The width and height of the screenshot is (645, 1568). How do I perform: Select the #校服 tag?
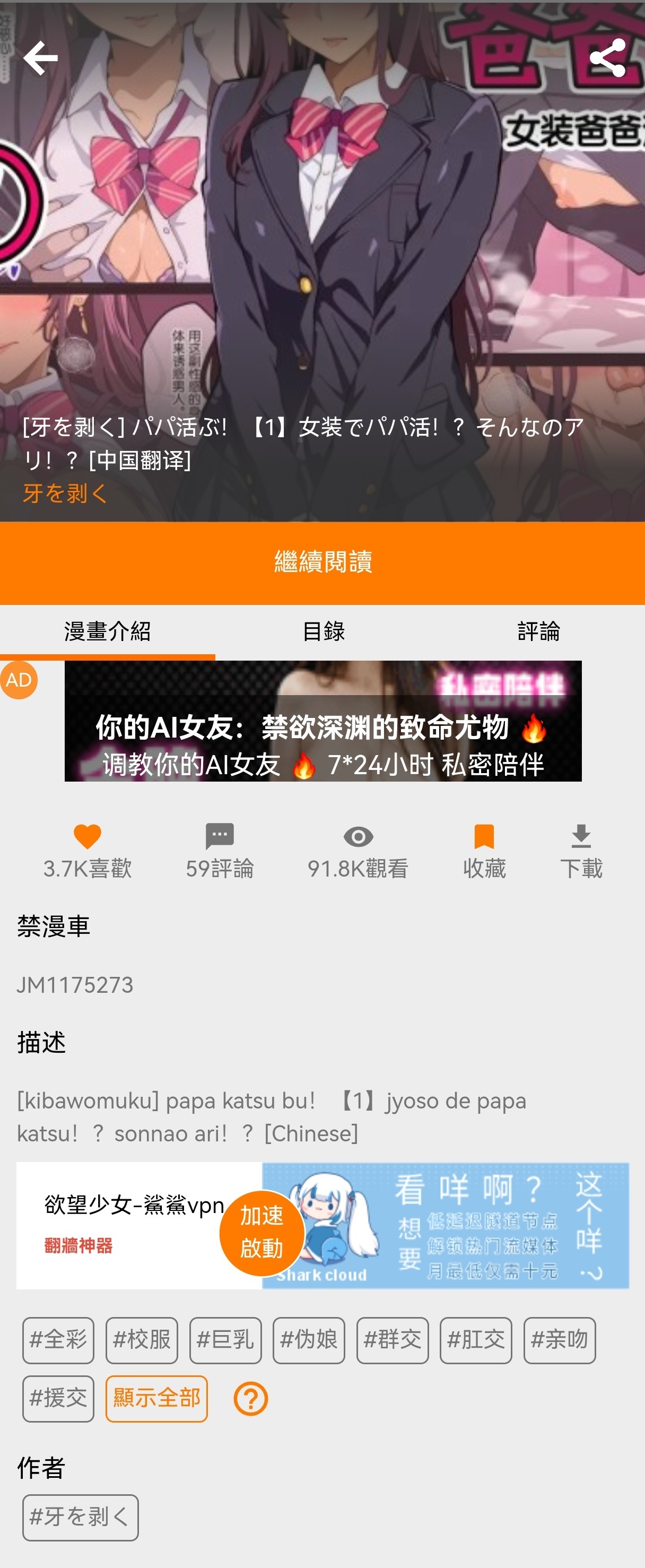click(x=142, y=1340)
